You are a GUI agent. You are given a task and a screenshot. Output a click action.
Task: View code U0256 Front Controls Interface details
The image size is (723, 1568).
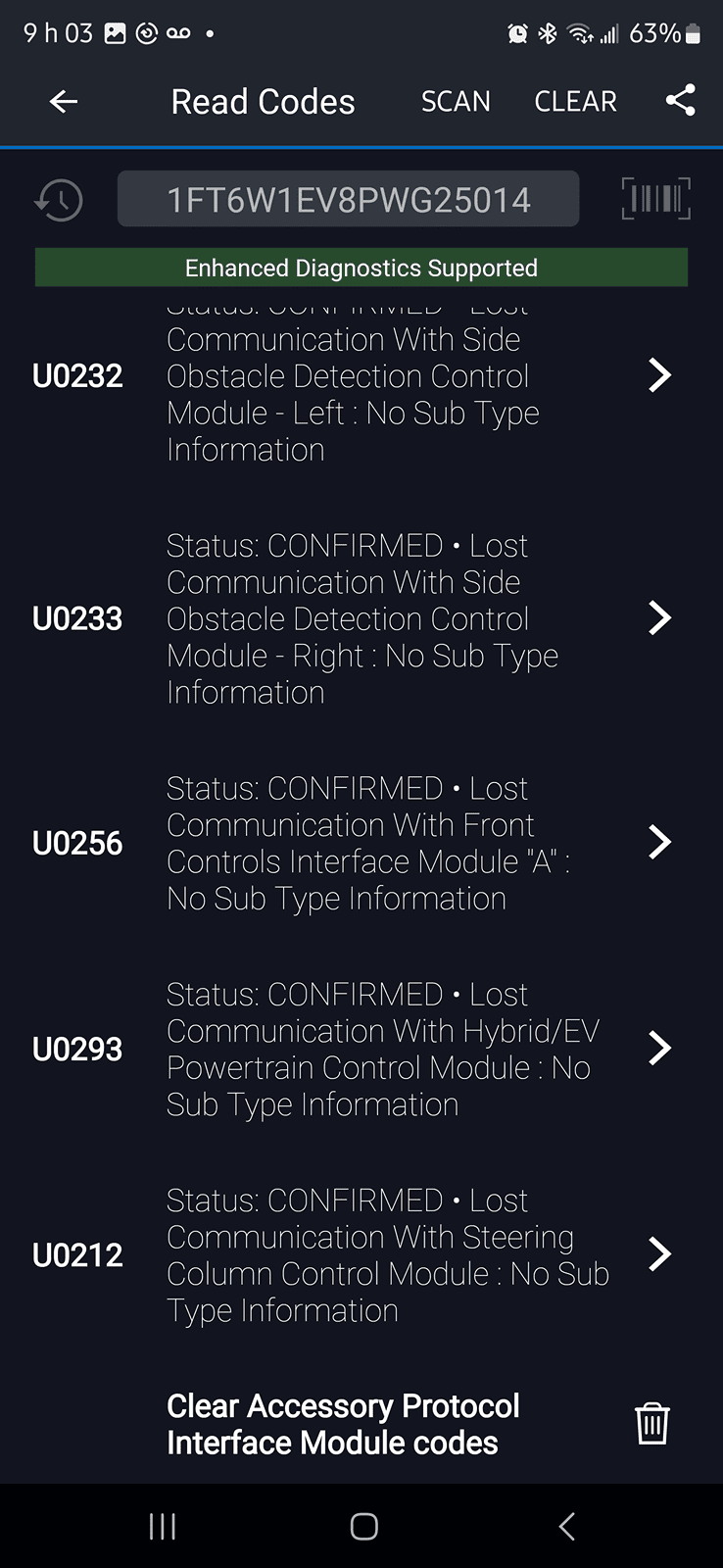pos(658,843)
